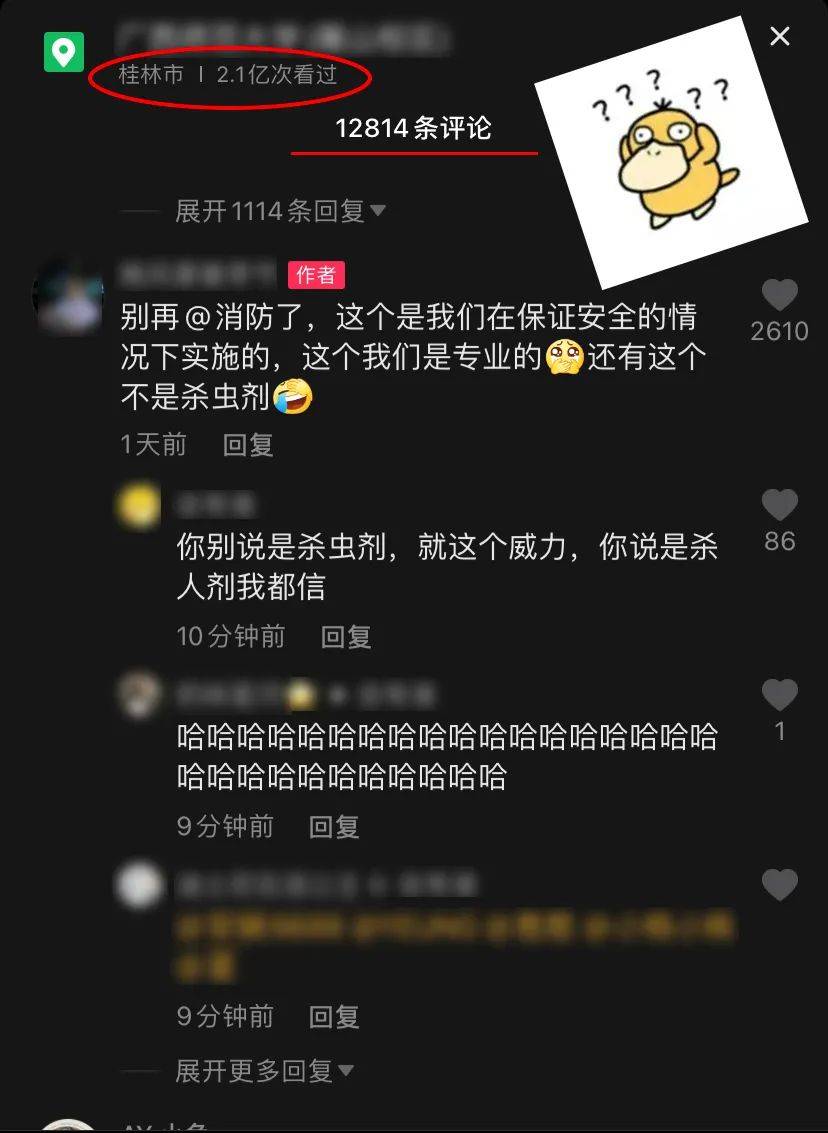Expand the 1114 hidden replies
This screenshot has height=1133, width=828.
(x=280, y=211)
